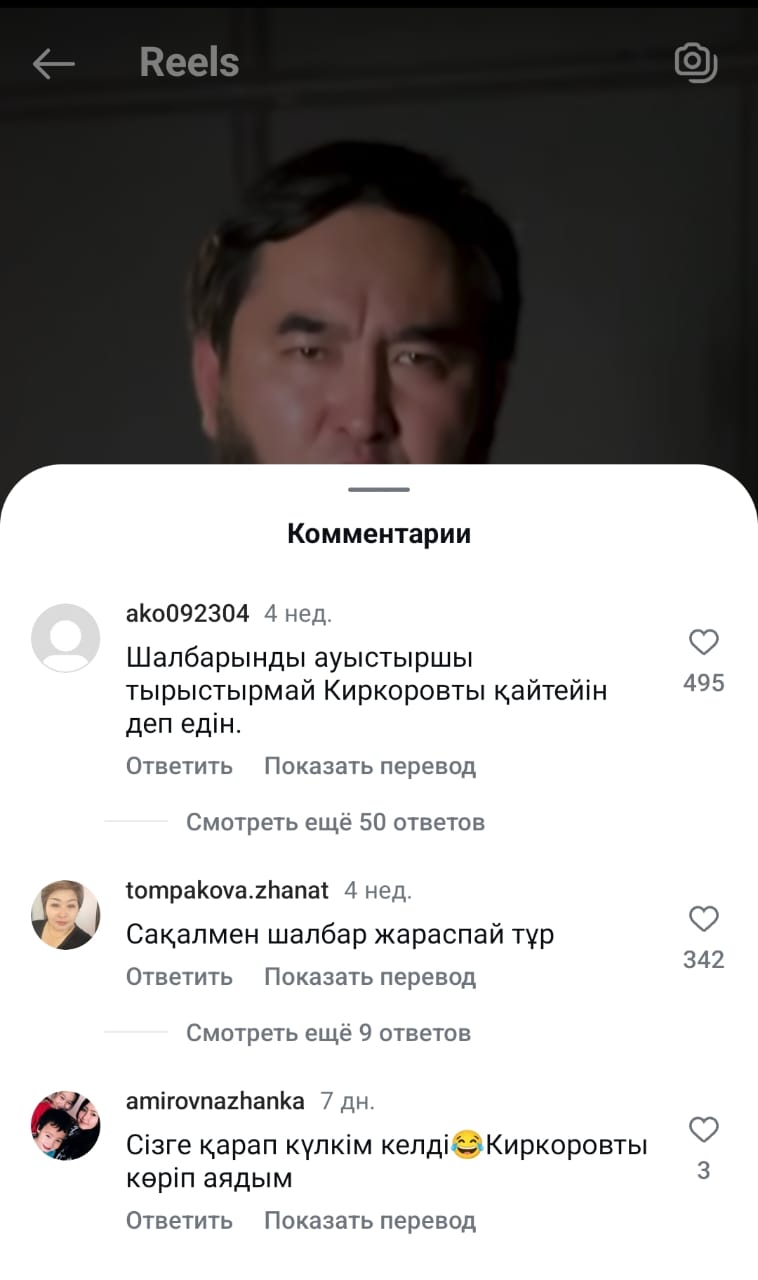The width and height of the screenshot is (758, 1280).
Task: Like the comment by tompakova.zhanat
Action: tap(704, 919)
